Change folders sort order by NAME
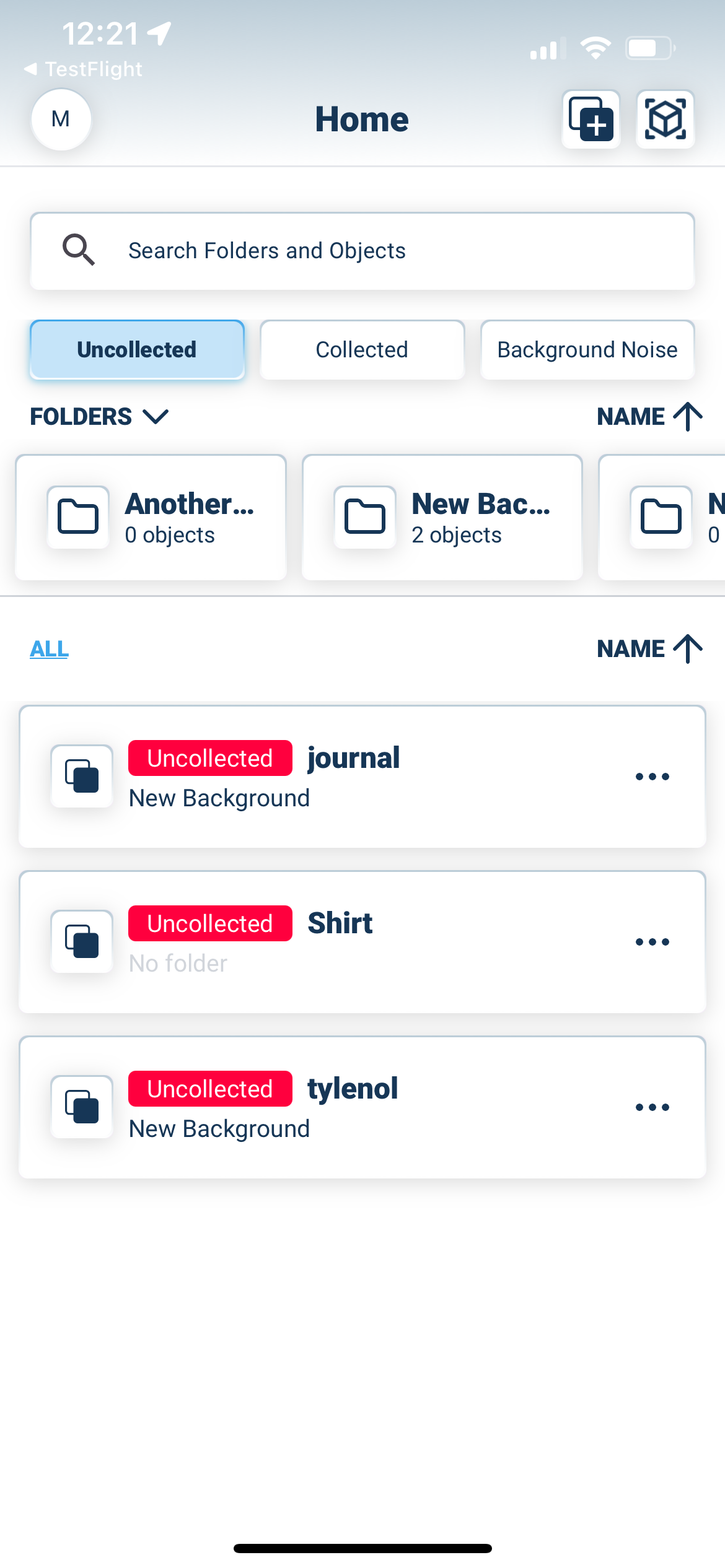The height and width of the screenshot is (1568, 725). point(649,417)
